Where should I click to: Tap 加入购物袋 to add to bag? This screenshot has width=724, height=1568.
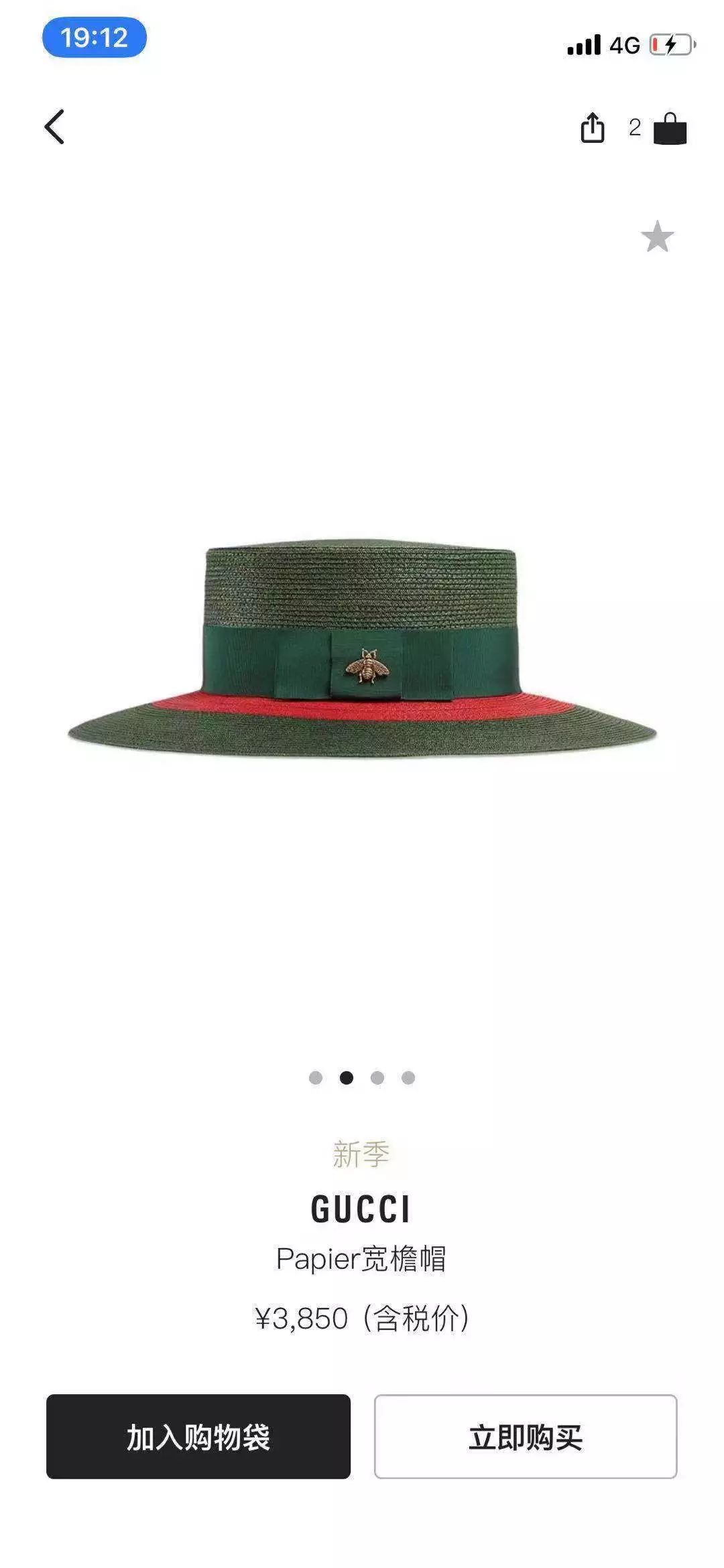[198, 1437]
